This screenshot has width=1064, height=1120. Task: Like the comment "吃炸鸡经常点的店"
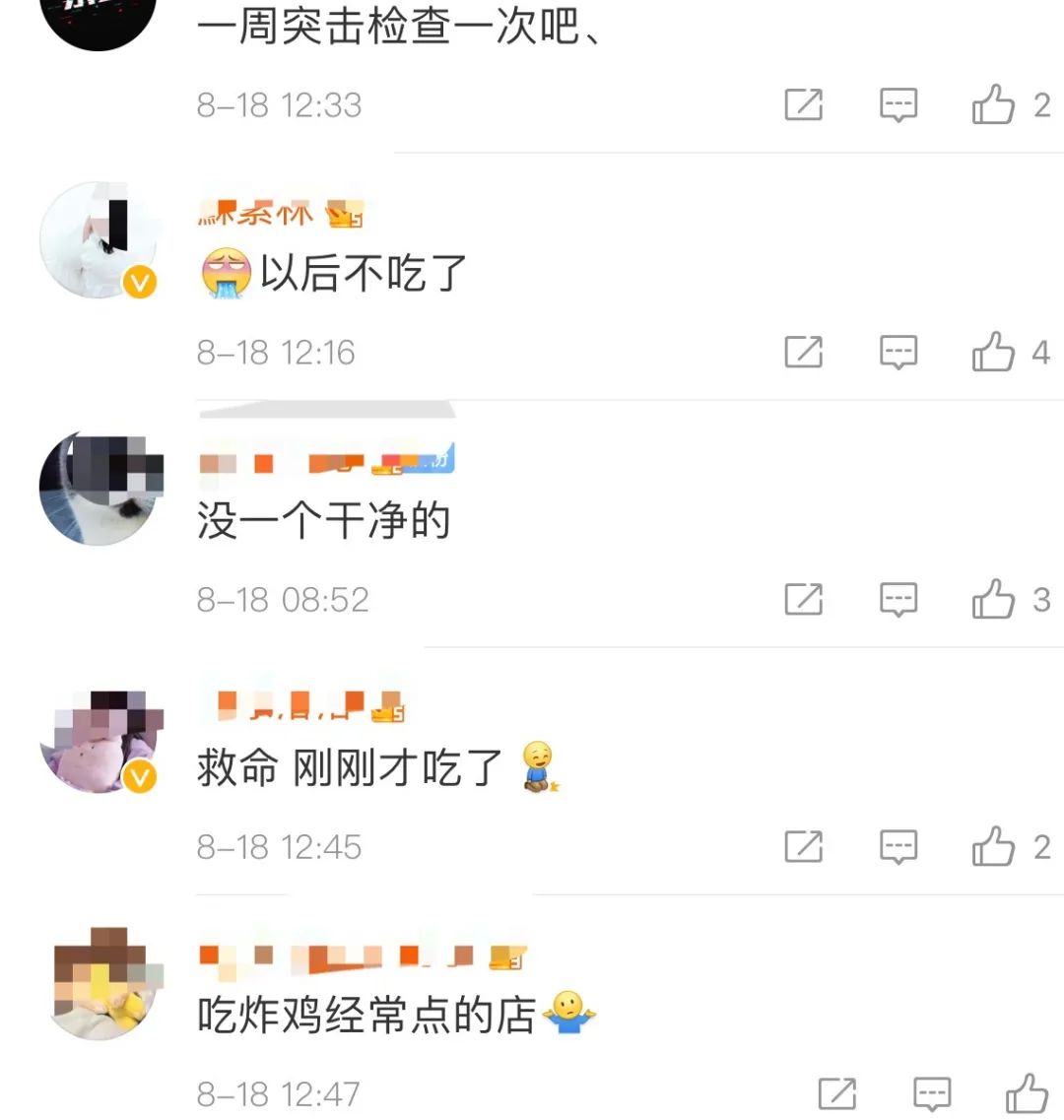point(1027,1093)
